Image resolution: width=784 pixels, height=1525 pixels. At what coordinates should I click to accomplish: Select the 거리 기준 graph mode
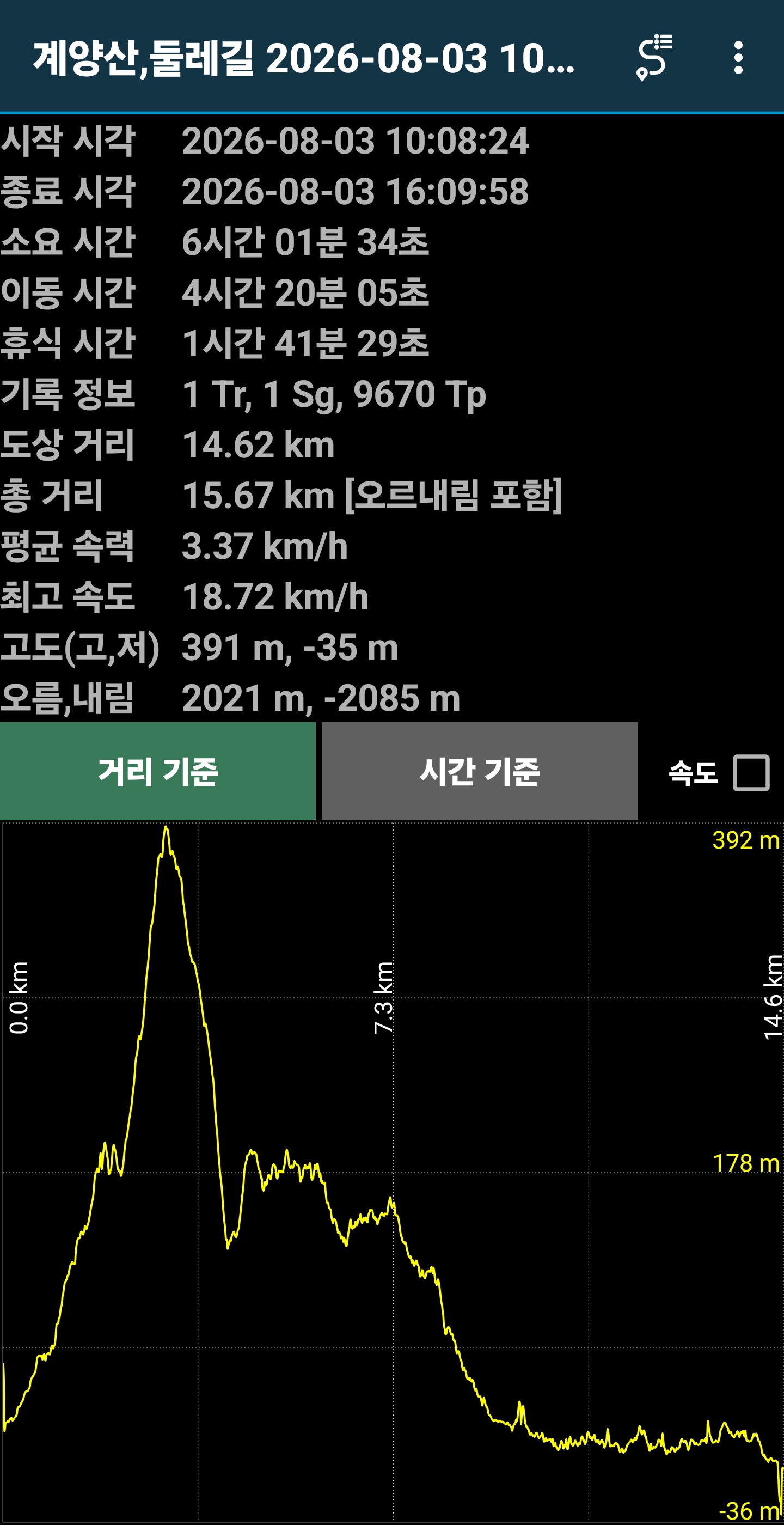tap(158, 771)
